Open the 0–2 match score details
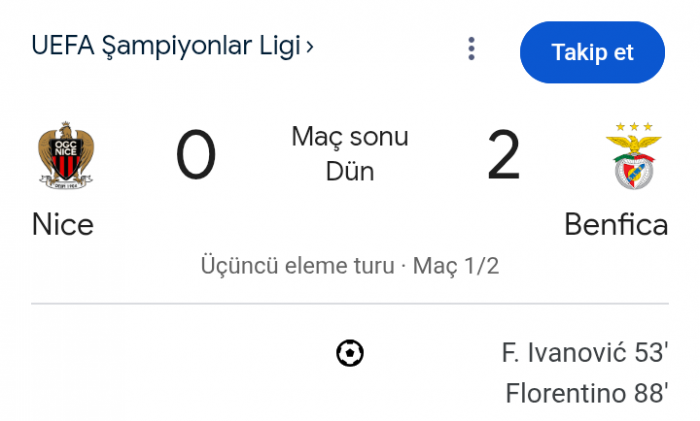Image resolution: width=700 pixels, height=421 pixels. click(x=349, y=155)
